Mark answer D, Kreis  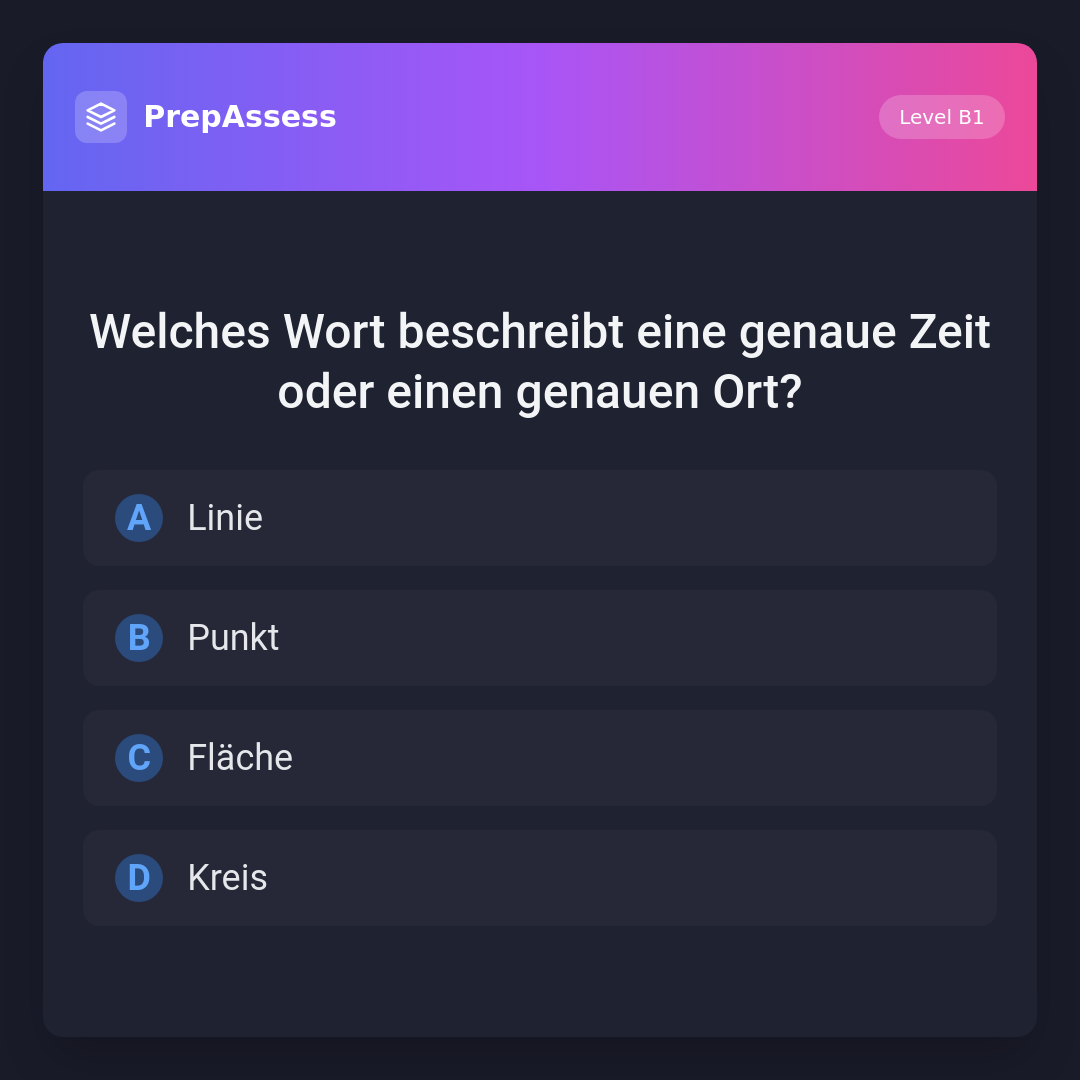pos(539,878)
